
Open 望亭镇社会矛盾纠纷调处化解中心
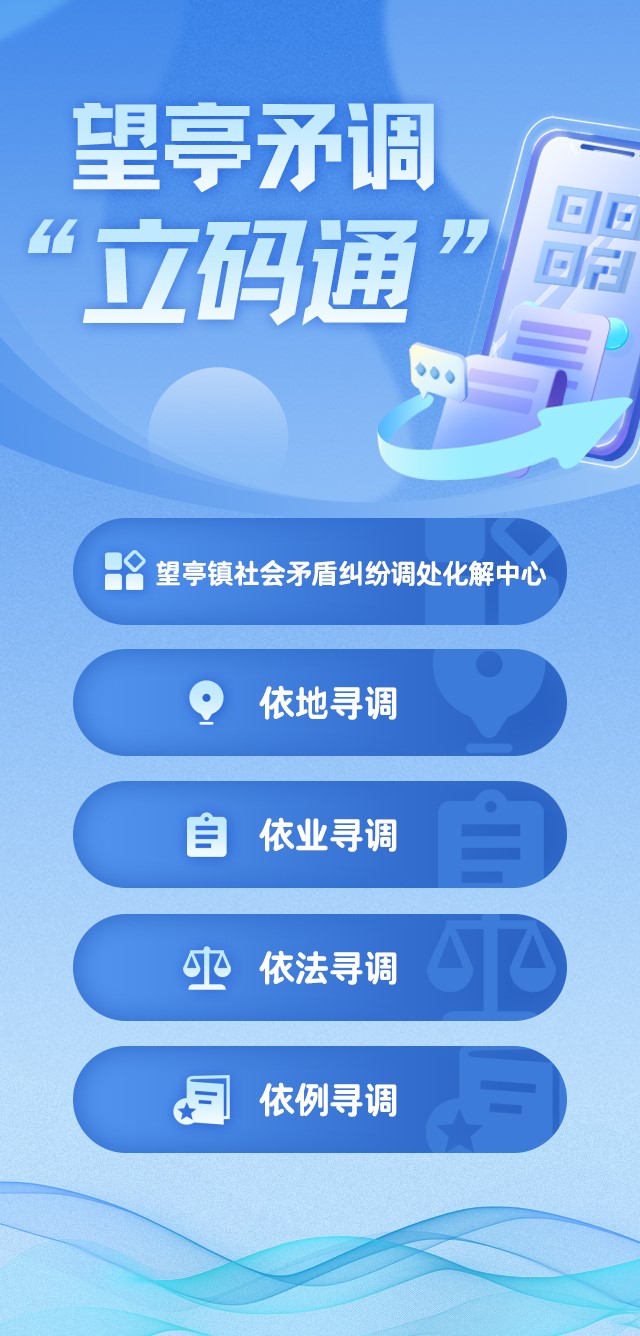pyautogui.click(x=320, y=572)
